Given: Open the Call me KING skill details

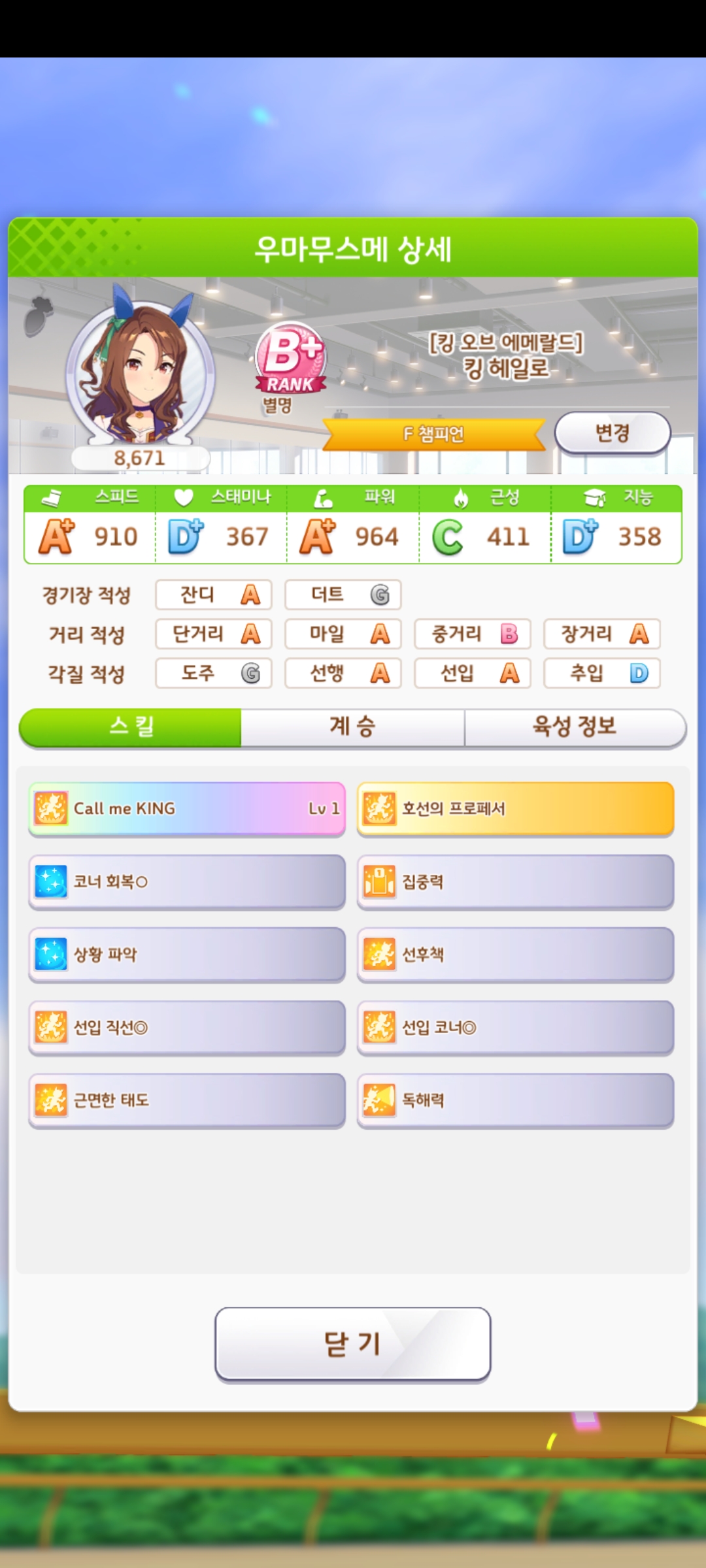Looking at the screenshot, I should [x=187, y=809].
